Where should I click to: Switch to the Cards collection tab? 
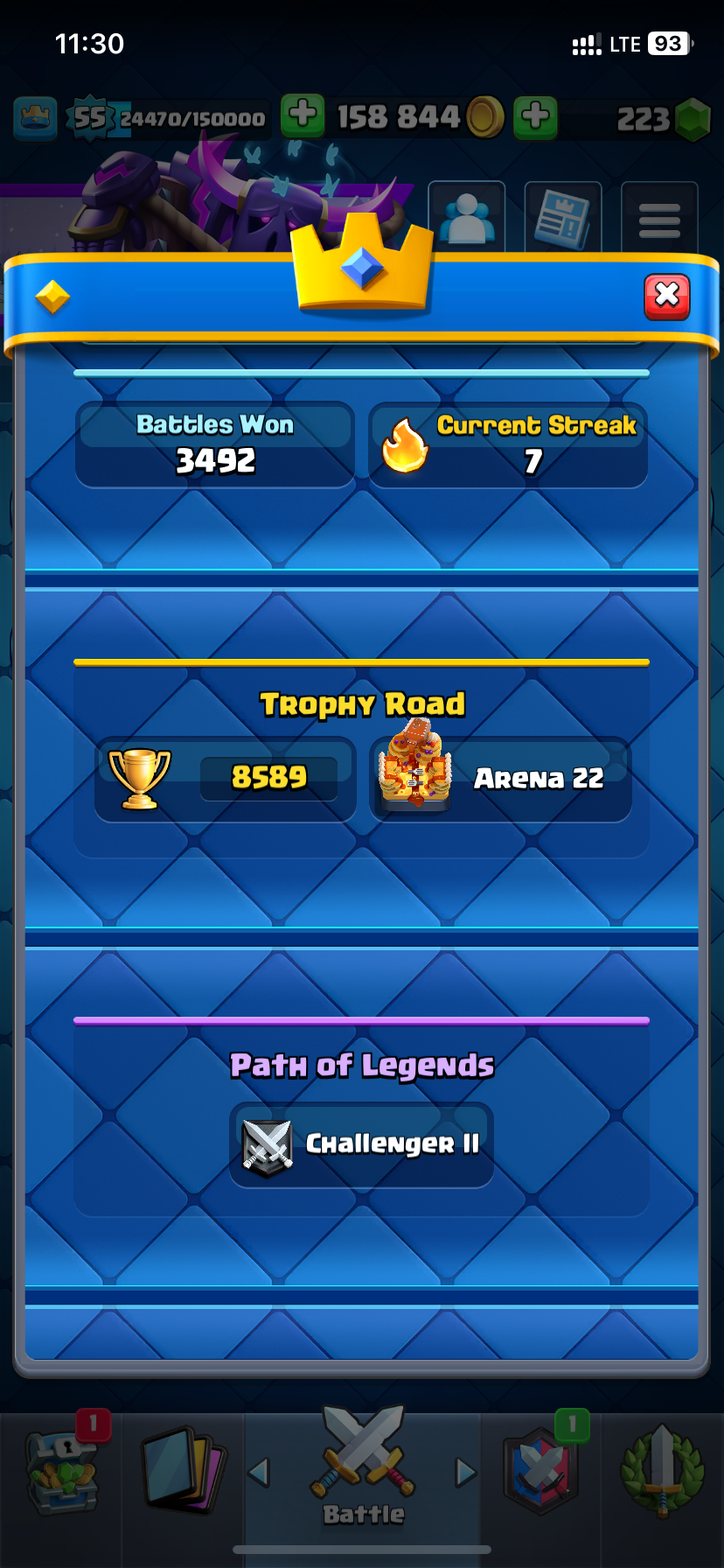coord(184,1470)
